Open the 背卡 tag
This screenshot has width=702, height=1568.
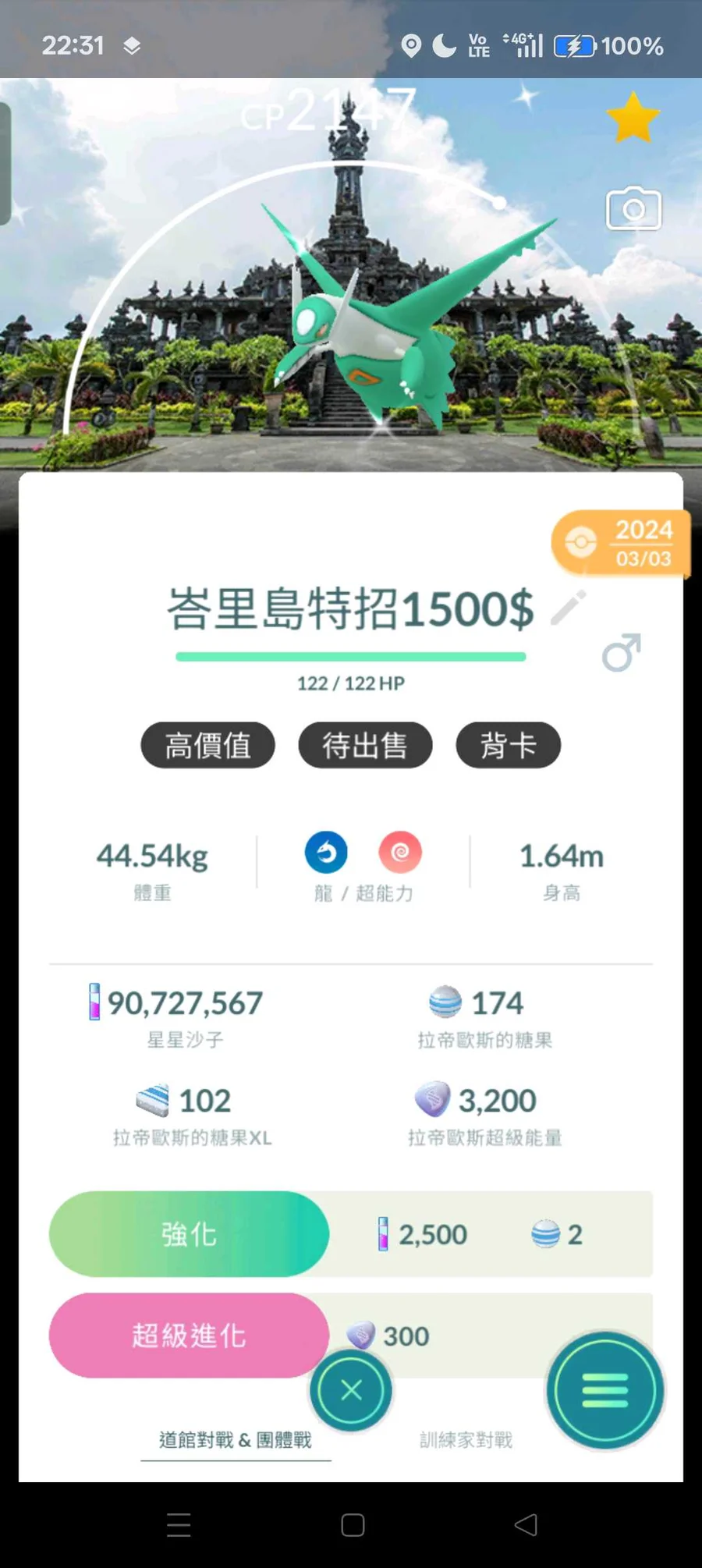[508, 745]
